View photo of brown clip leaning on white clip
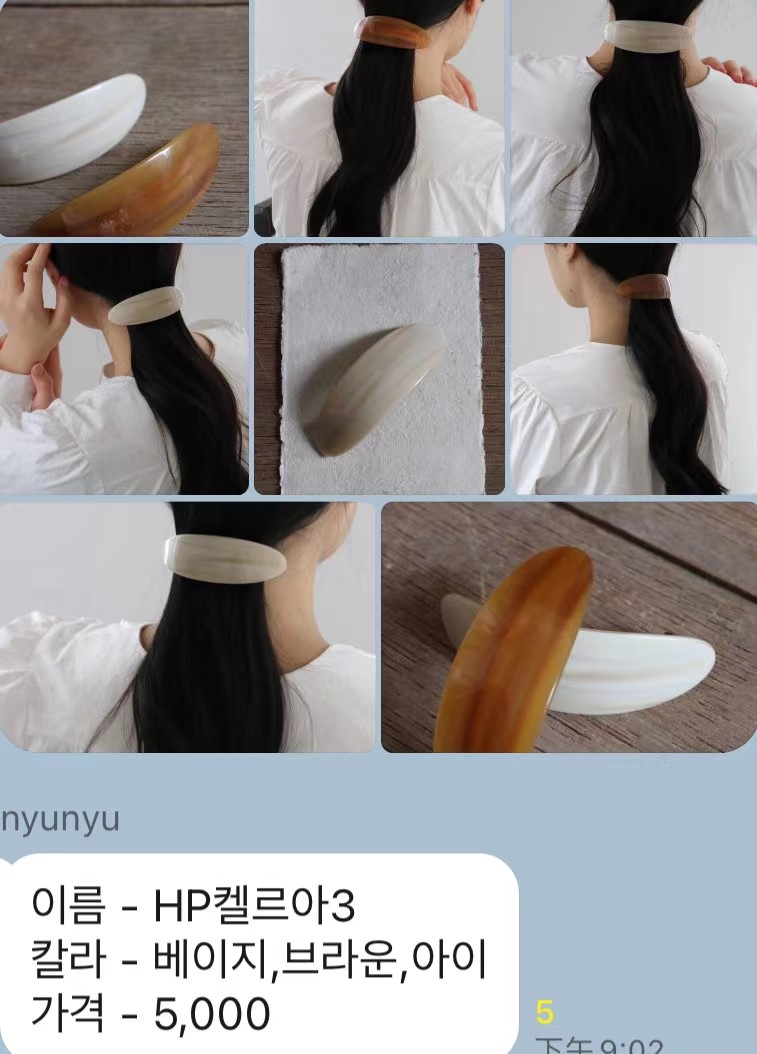This screenshot has height=1054, width=757. point(569,627)
